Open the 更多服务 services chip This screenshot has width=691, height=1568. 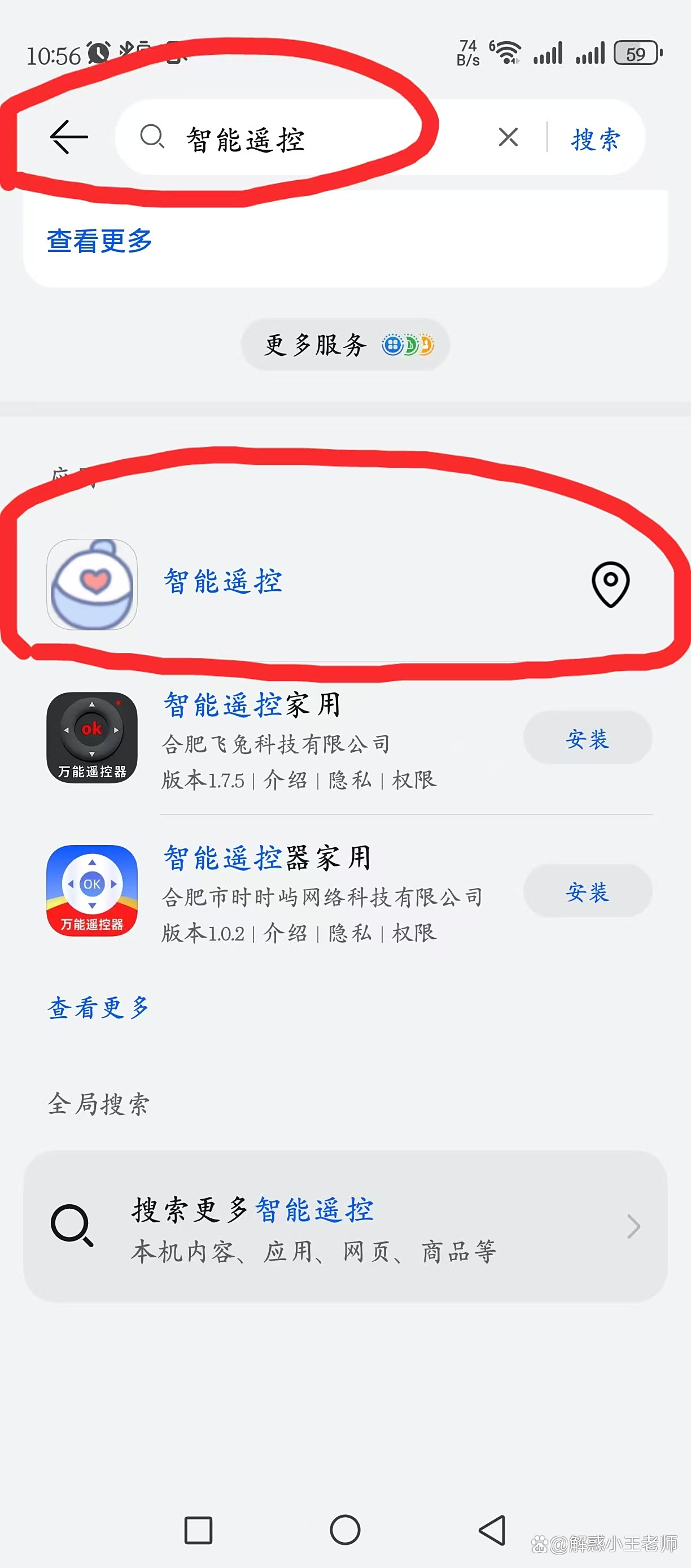coord(344,345)
